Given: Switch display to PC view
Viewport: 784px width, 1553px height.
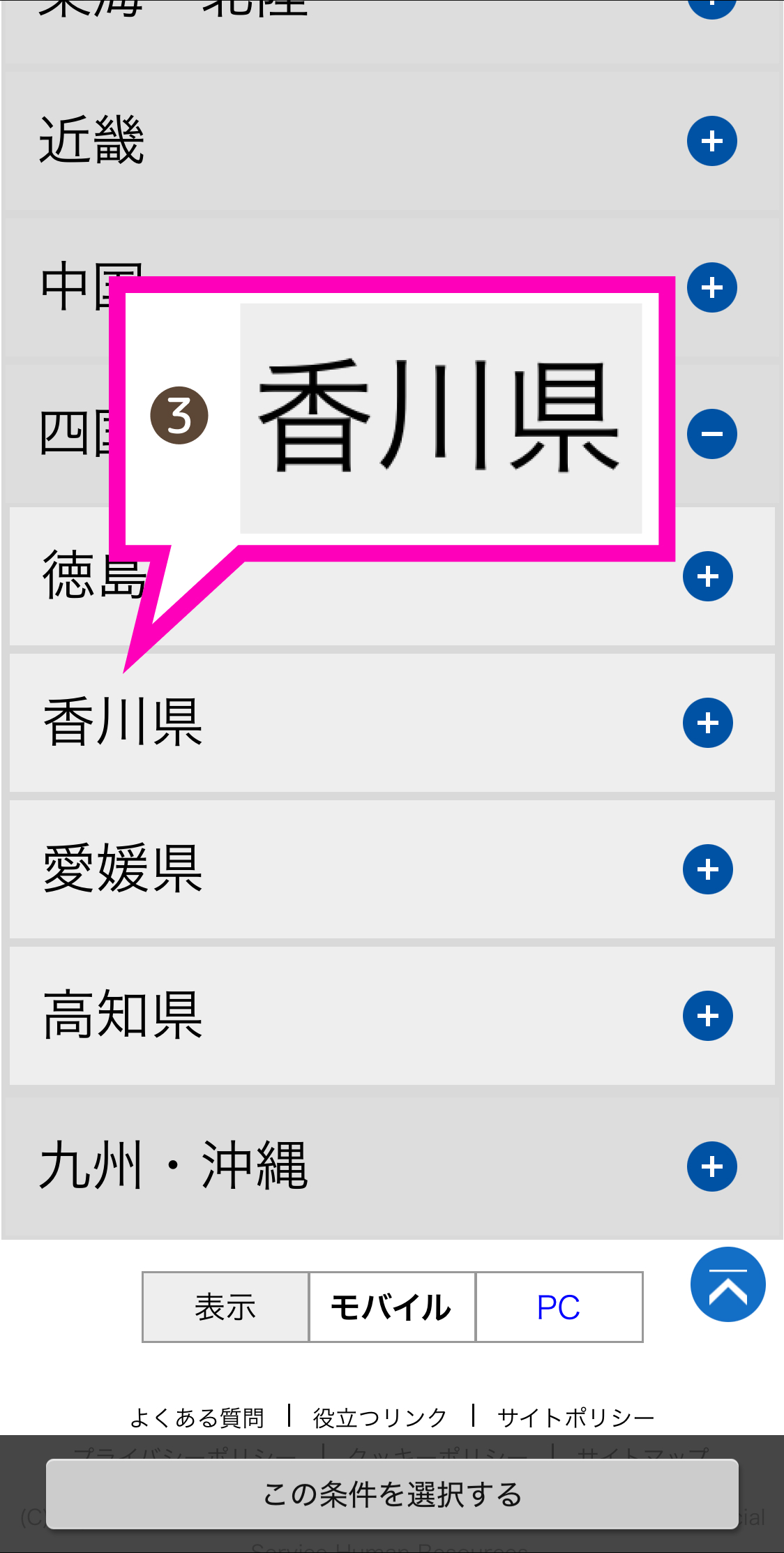Looking at the screenshot, I should (559, 1307).
